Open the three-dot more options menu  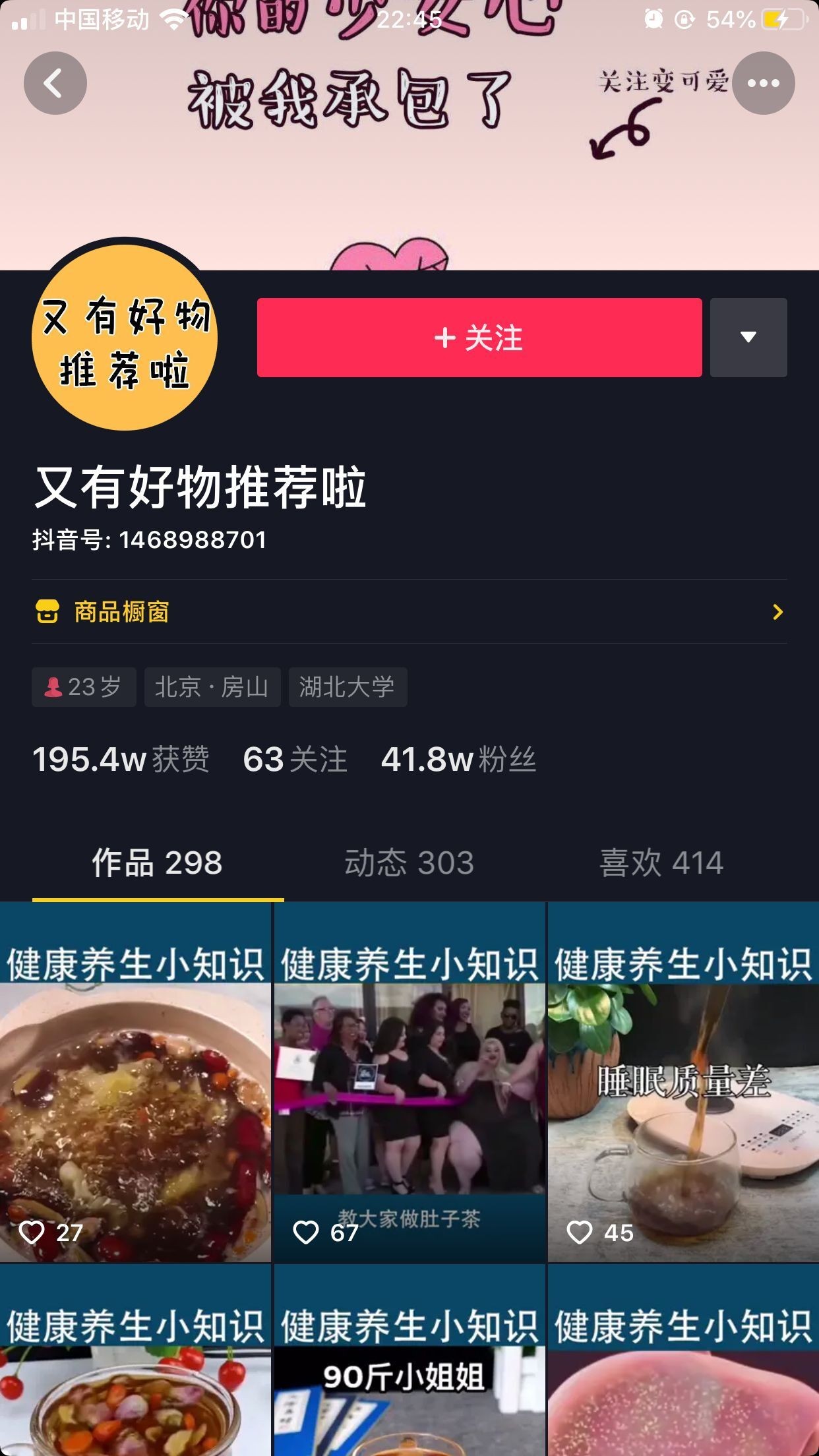763,84
